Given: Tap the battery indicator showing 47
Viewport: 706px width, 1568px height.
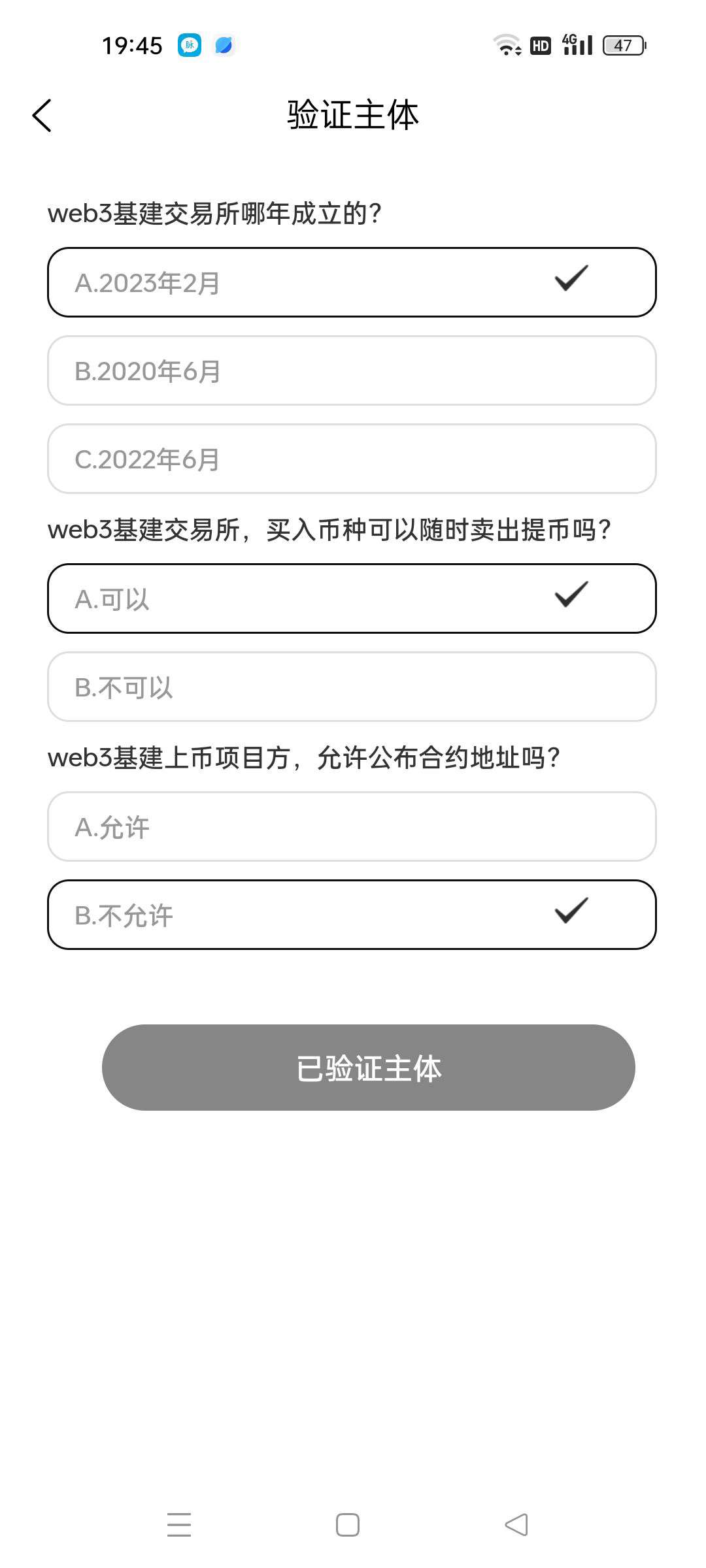Looking at the screenshot, I should [x=622, y=46].
